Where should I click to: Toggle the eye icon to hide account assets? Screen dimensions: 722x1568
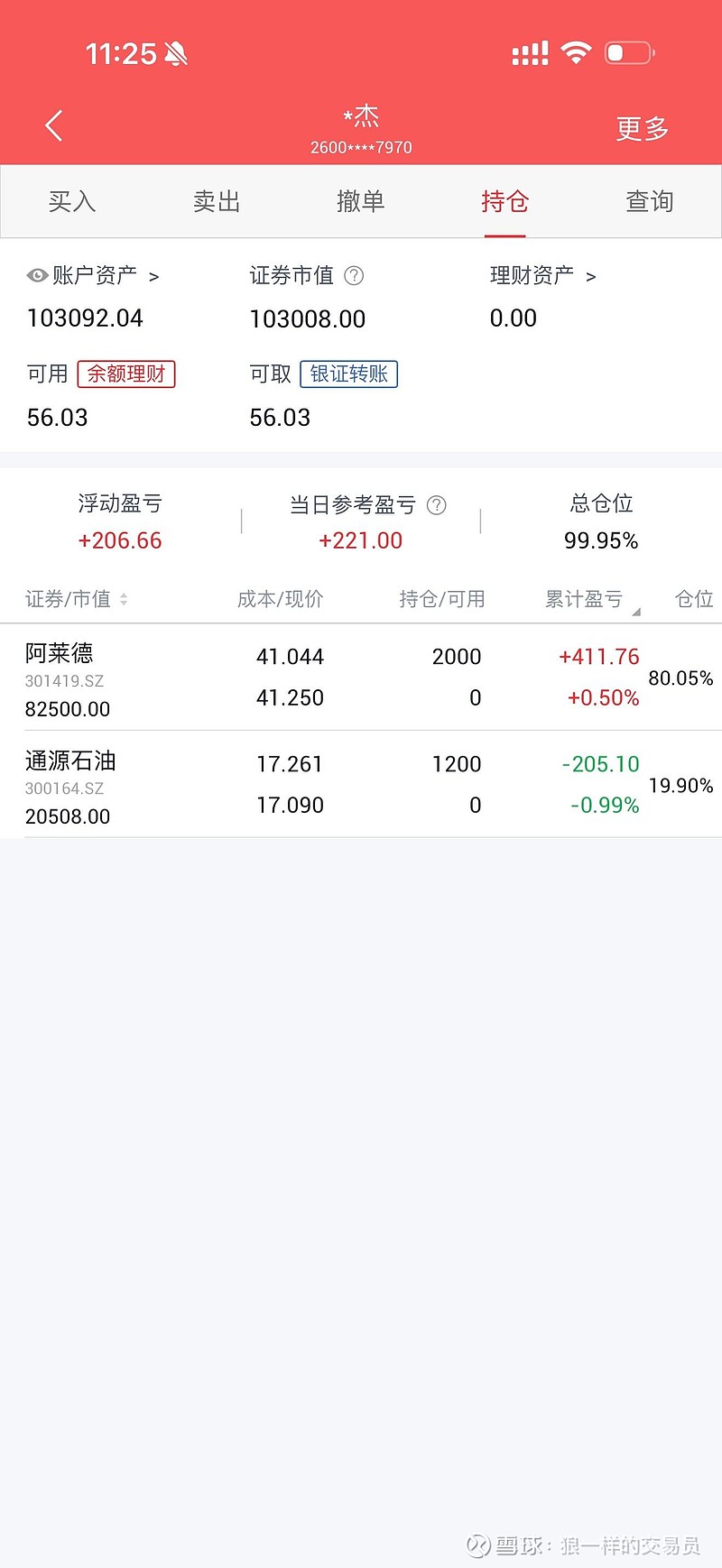[36, 276]
